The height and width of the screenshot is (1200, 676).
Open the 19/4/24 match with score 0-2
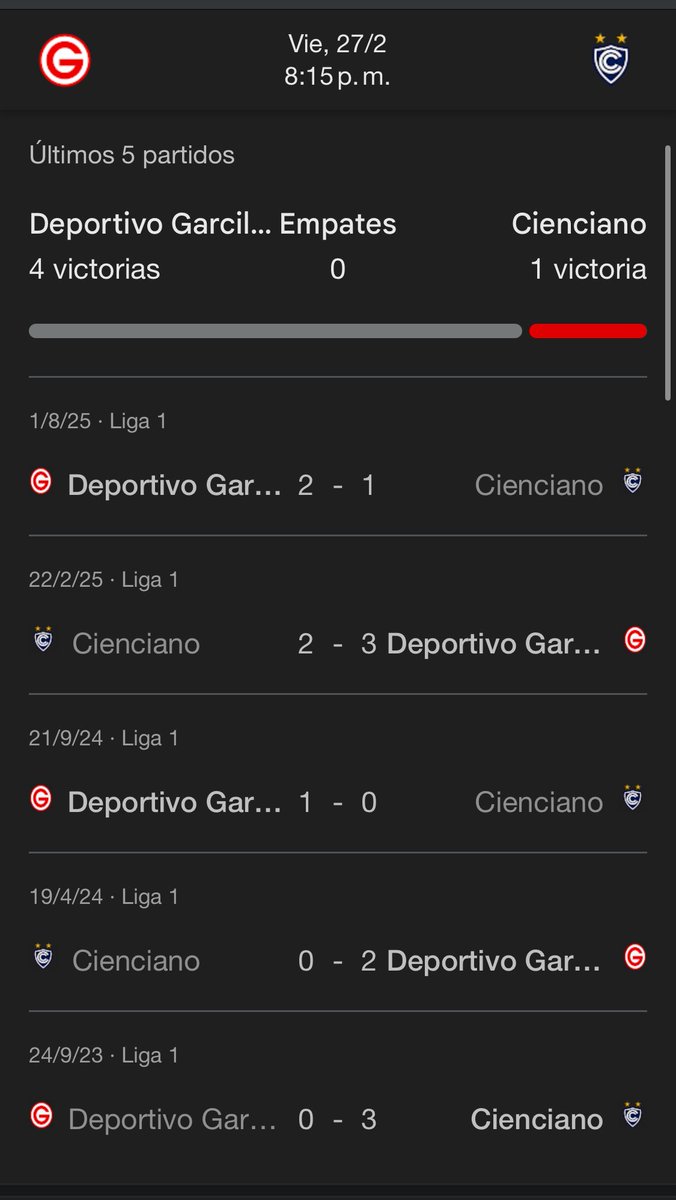point(338,932)
